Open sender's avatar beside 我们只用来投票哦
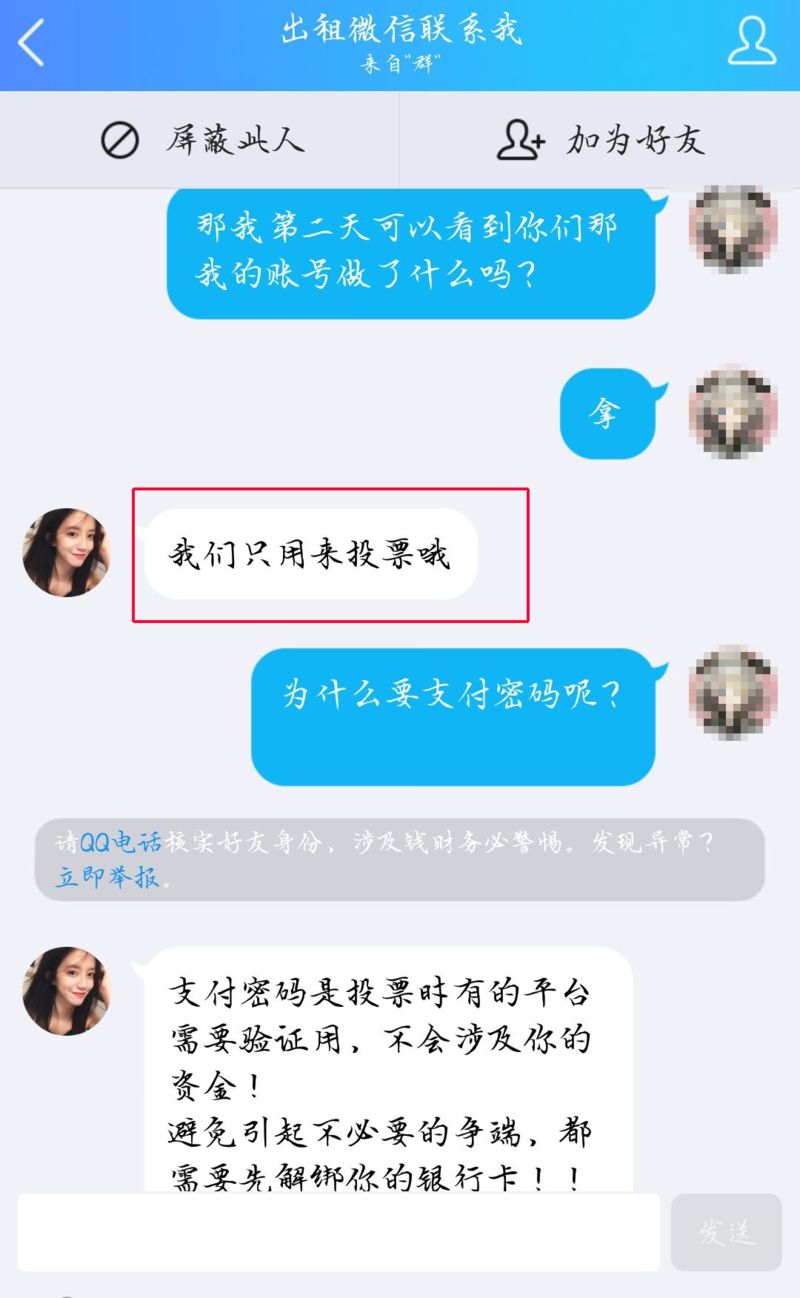The height and width of the screenshot is (1298, 800). click(x=67, y=551)
